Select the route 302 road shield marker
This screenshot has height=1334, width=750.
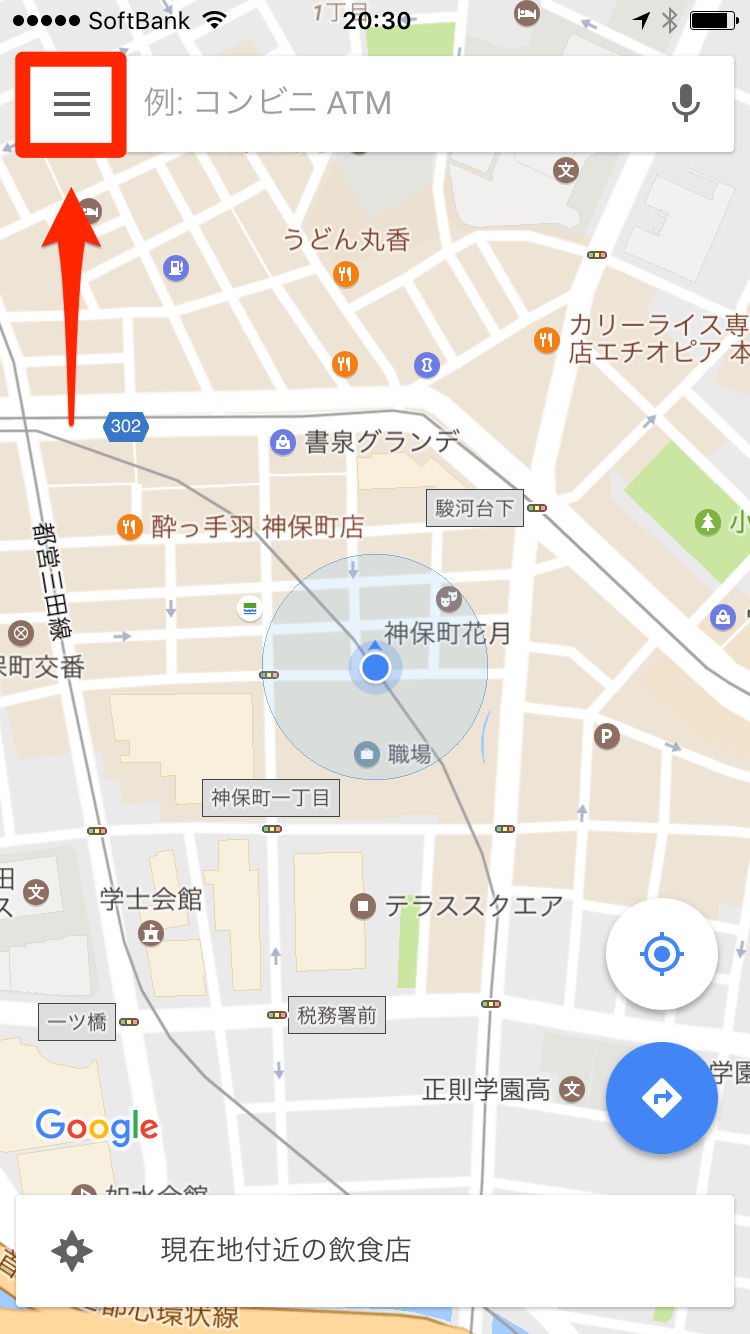point(126,427)
